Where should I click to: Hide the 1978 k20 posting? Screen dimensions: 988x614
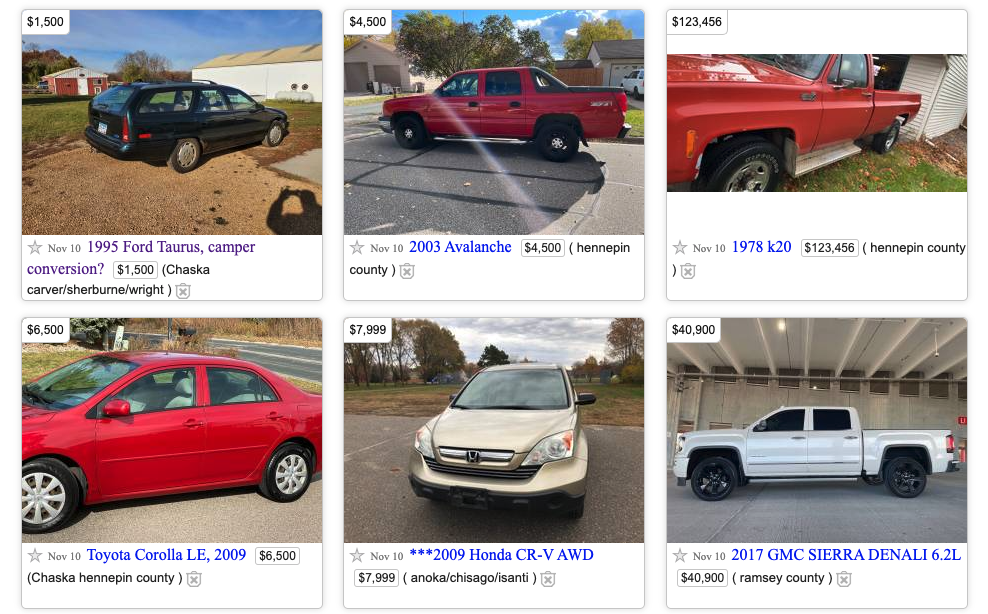tap(688, 271)
